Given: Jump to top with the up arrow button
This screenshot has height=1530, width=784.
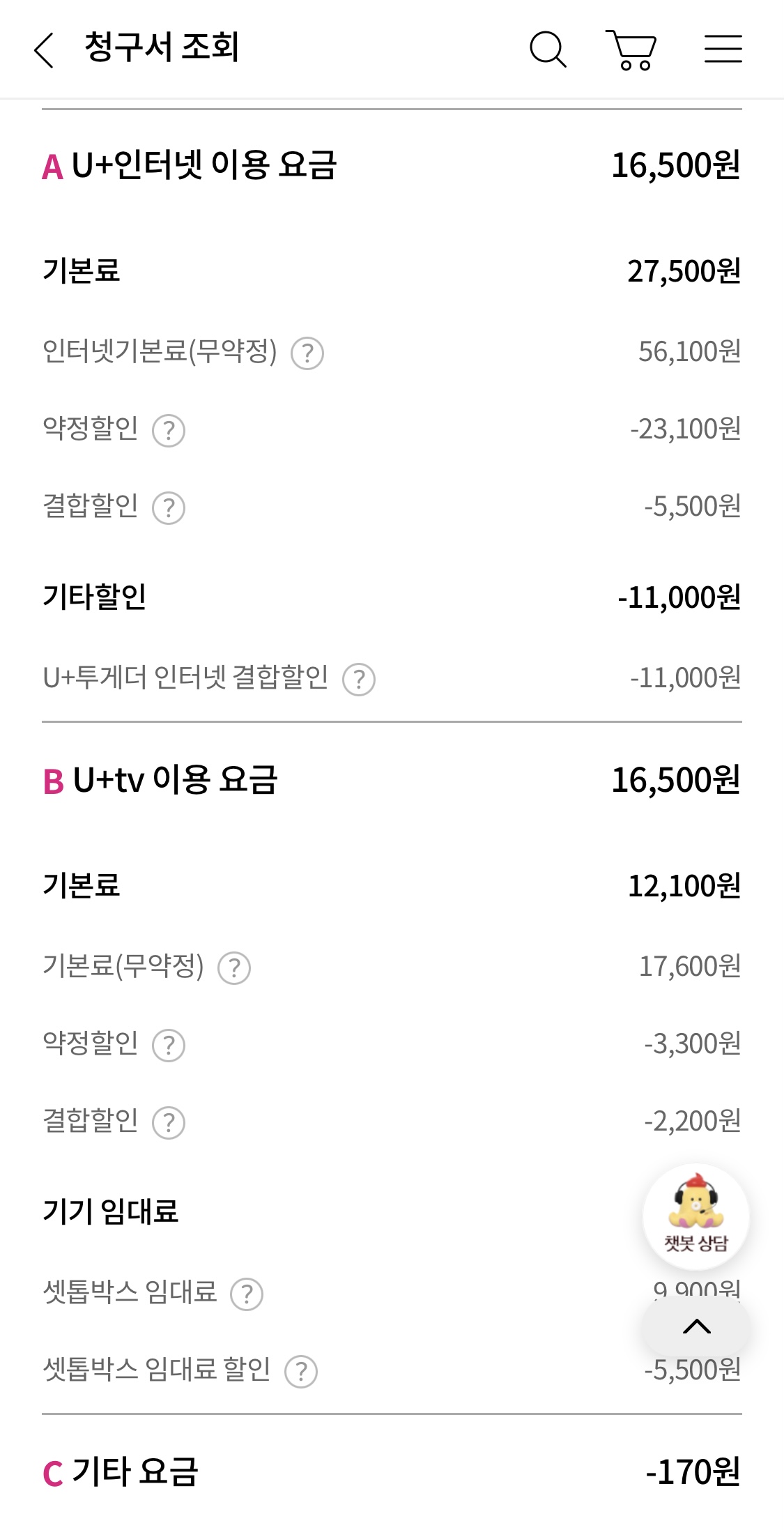Looking at the screenshot, I should [696, 1326].
